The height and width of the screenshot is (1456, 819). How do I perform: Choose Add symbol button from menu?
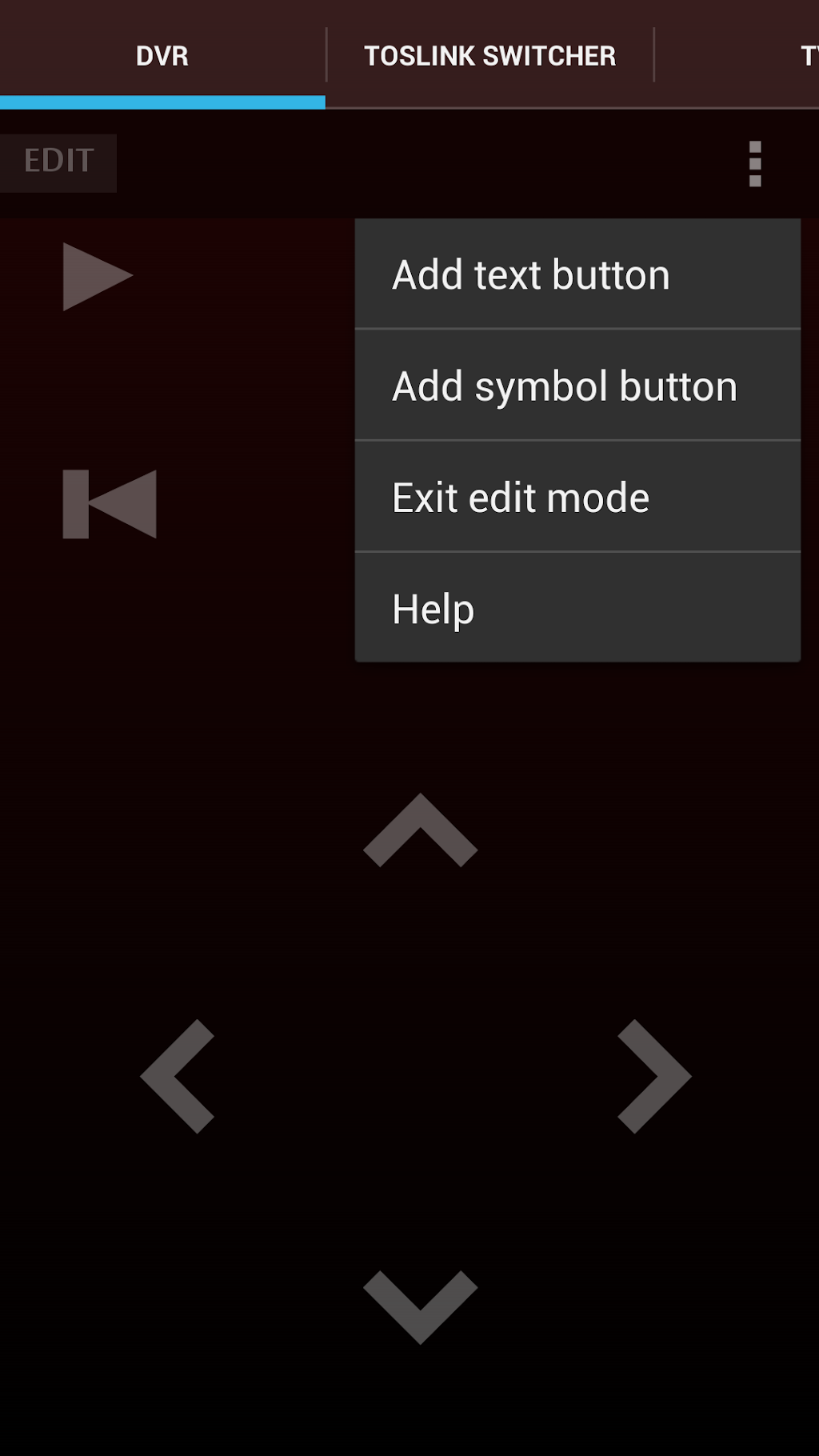(577, 386)
